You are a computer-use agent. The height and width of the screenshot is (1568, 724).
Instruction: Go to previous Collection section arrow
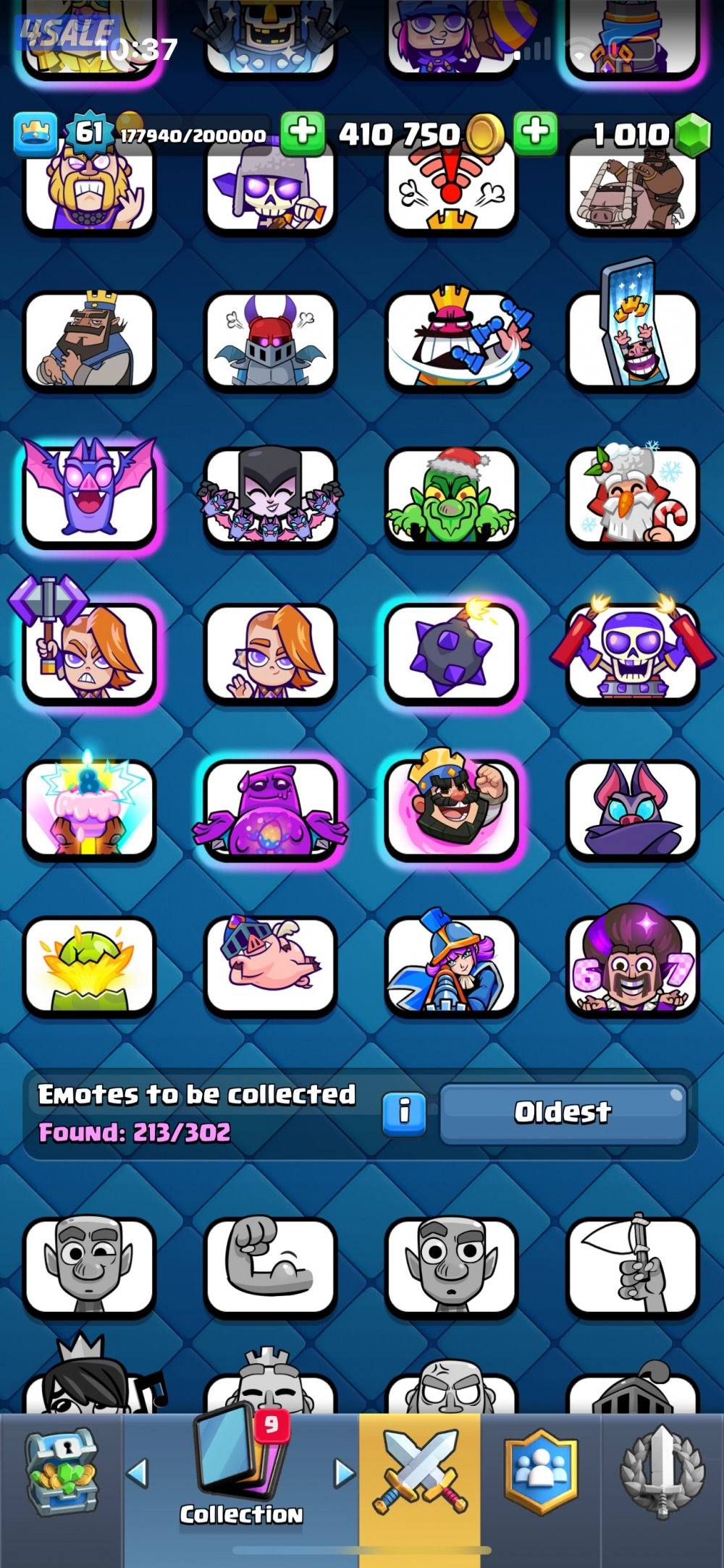point(138,1472)
